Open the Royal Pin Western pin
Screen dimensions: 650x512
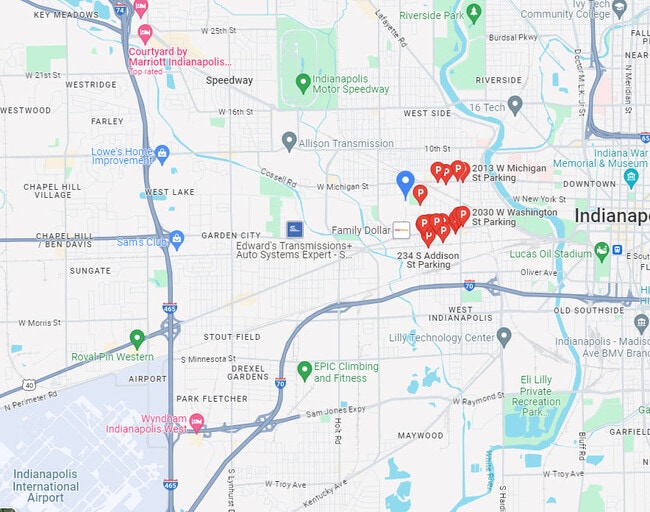coord(137,339)
